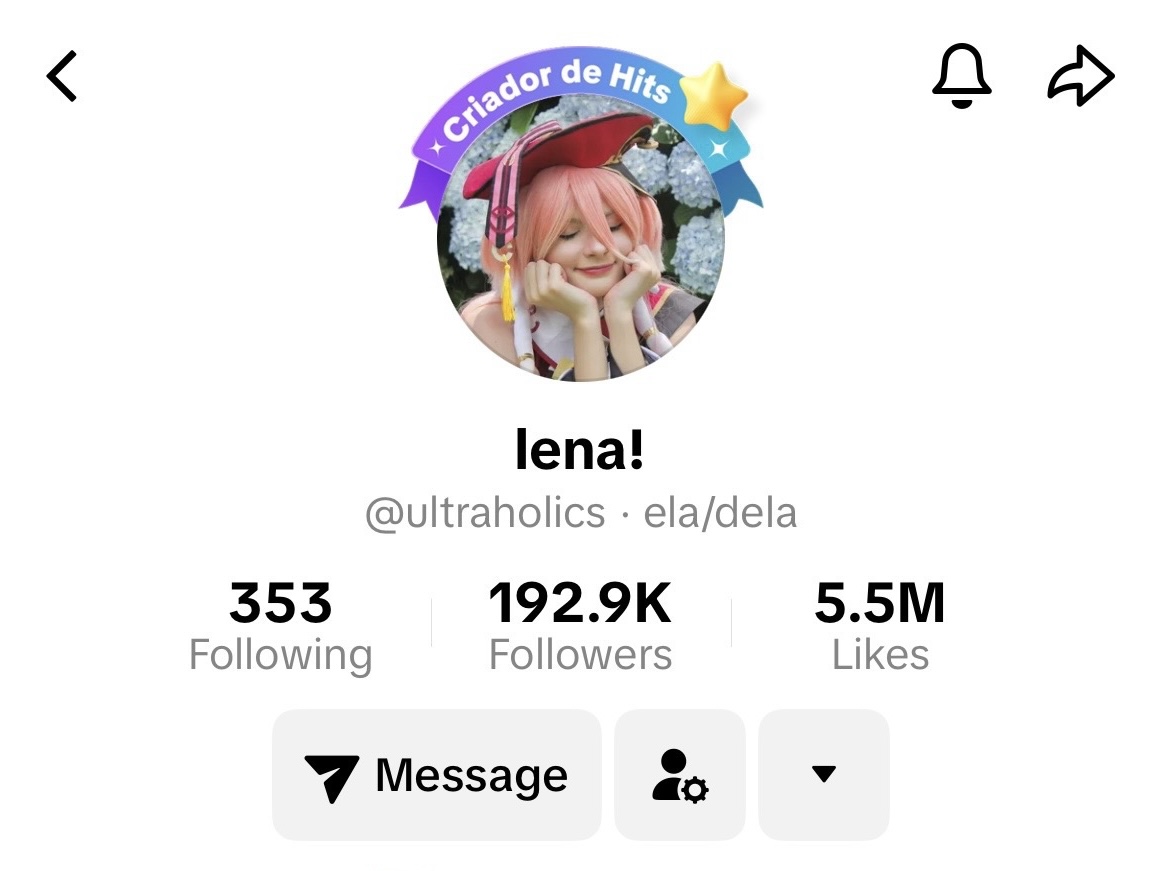Message lena! with the Message button

point(437,775)
